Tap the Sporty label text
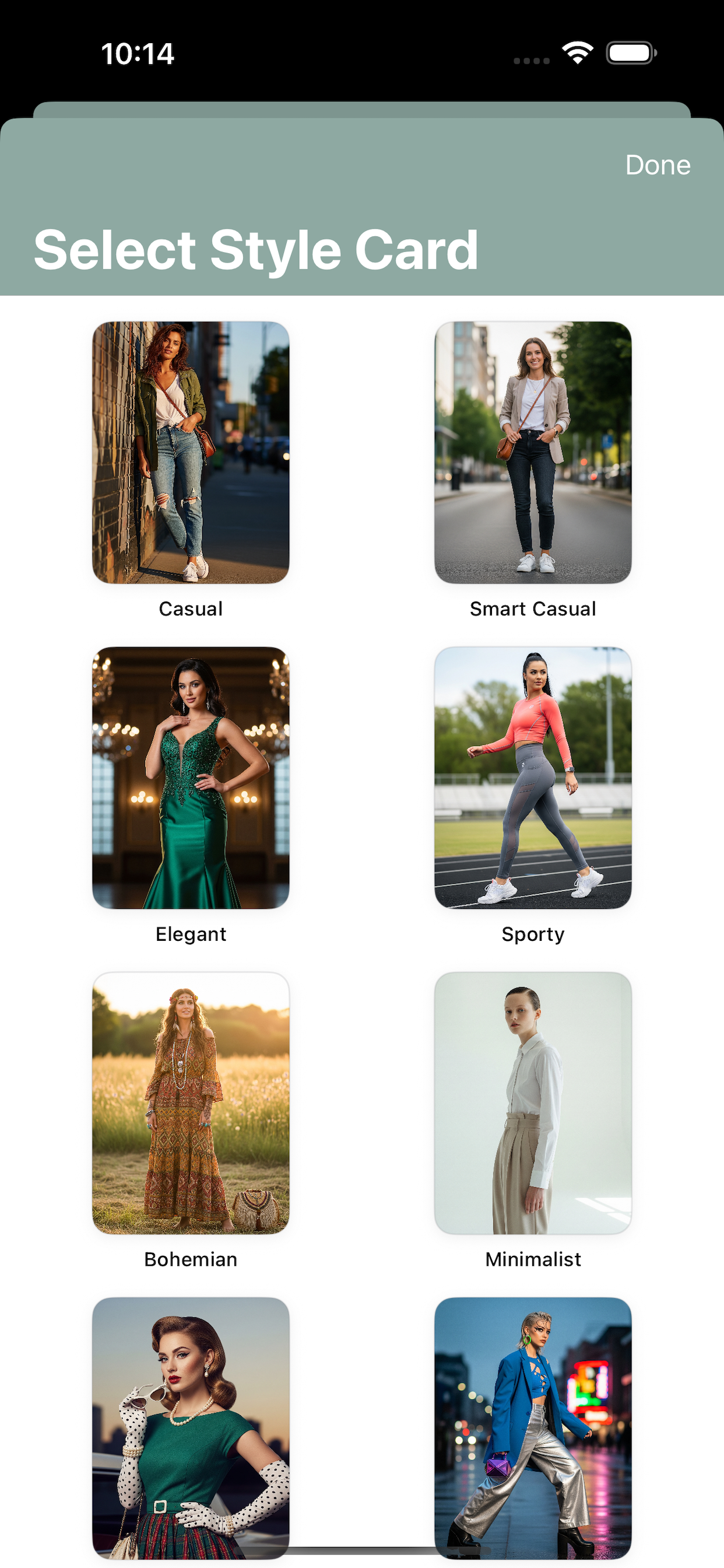The image size is (724, 1568). 532,934
